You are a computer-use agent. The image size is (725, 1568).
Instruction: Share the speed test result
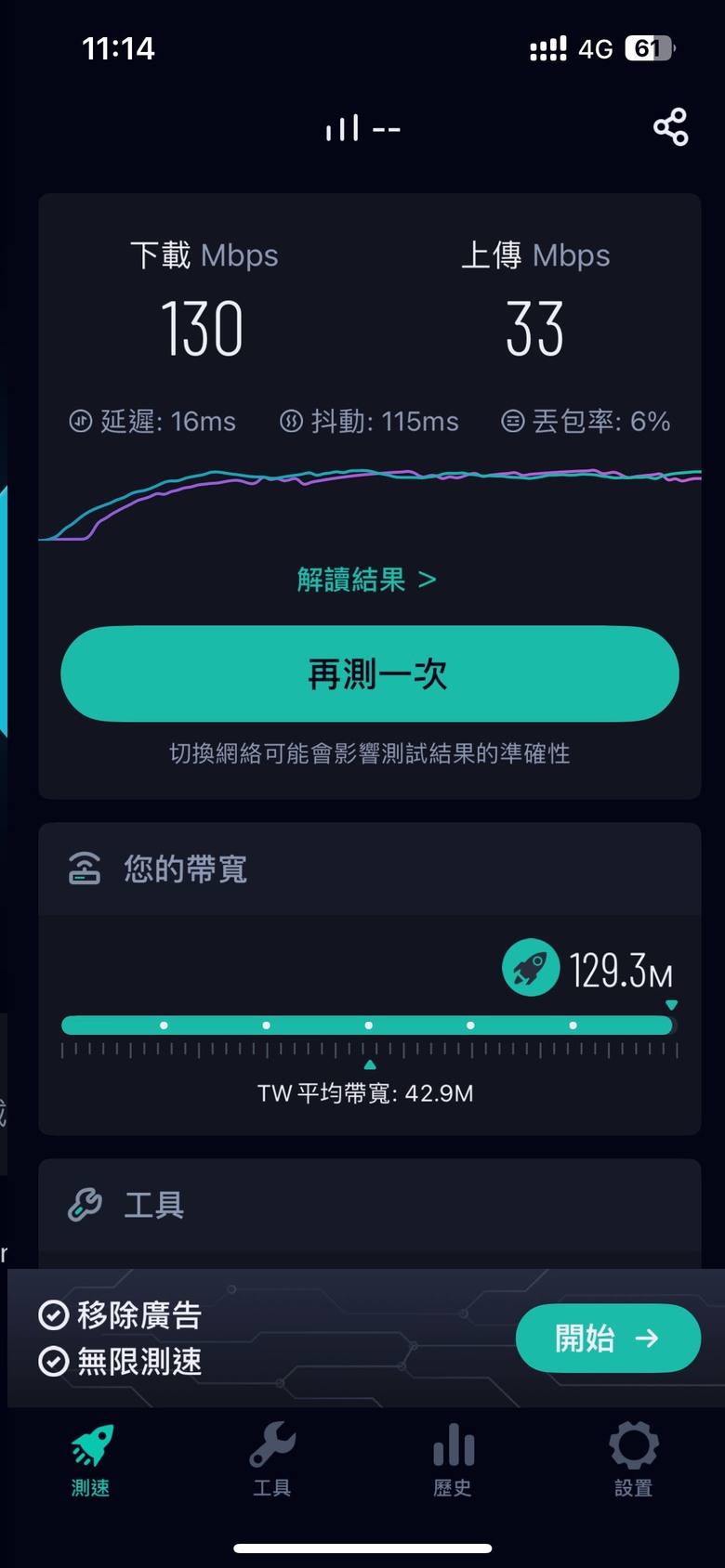[x=670, y=127]
